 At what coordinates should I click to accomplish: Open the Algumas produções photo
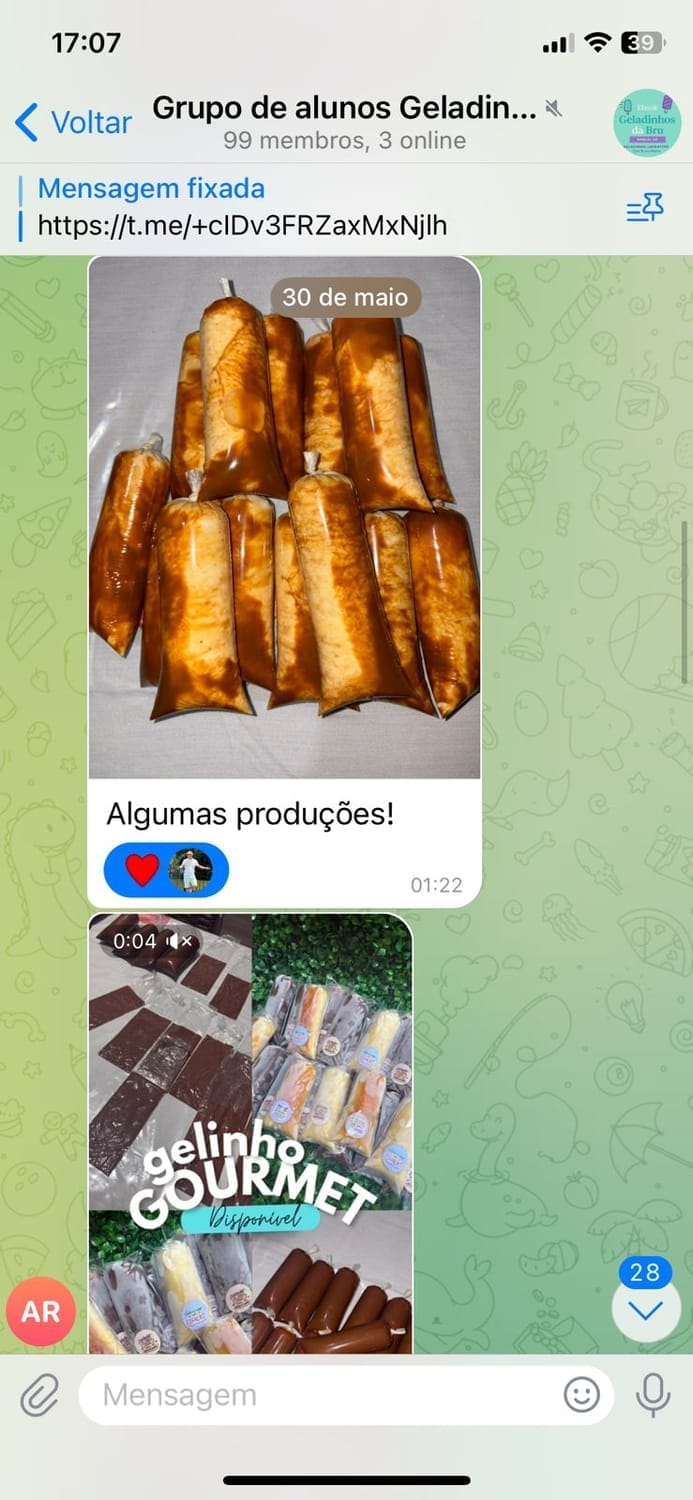284,518
